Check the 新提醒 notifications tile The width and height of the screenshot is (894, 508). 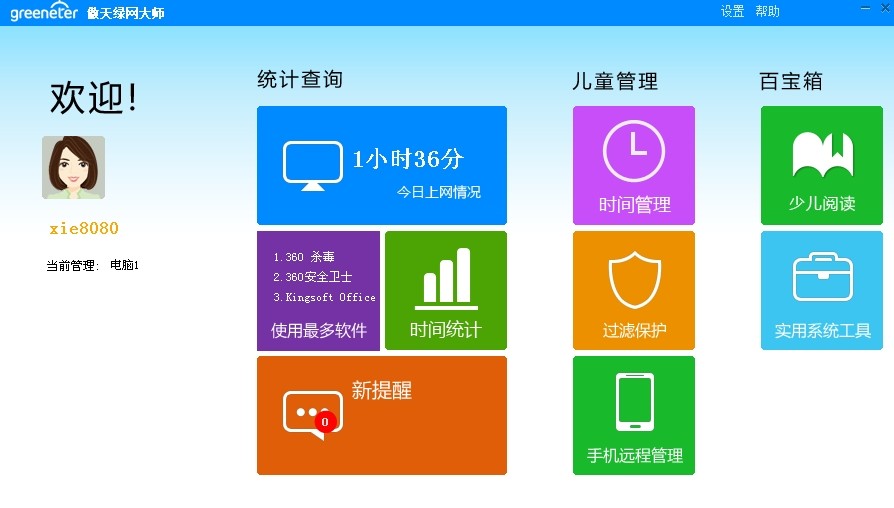coord(381,415)
